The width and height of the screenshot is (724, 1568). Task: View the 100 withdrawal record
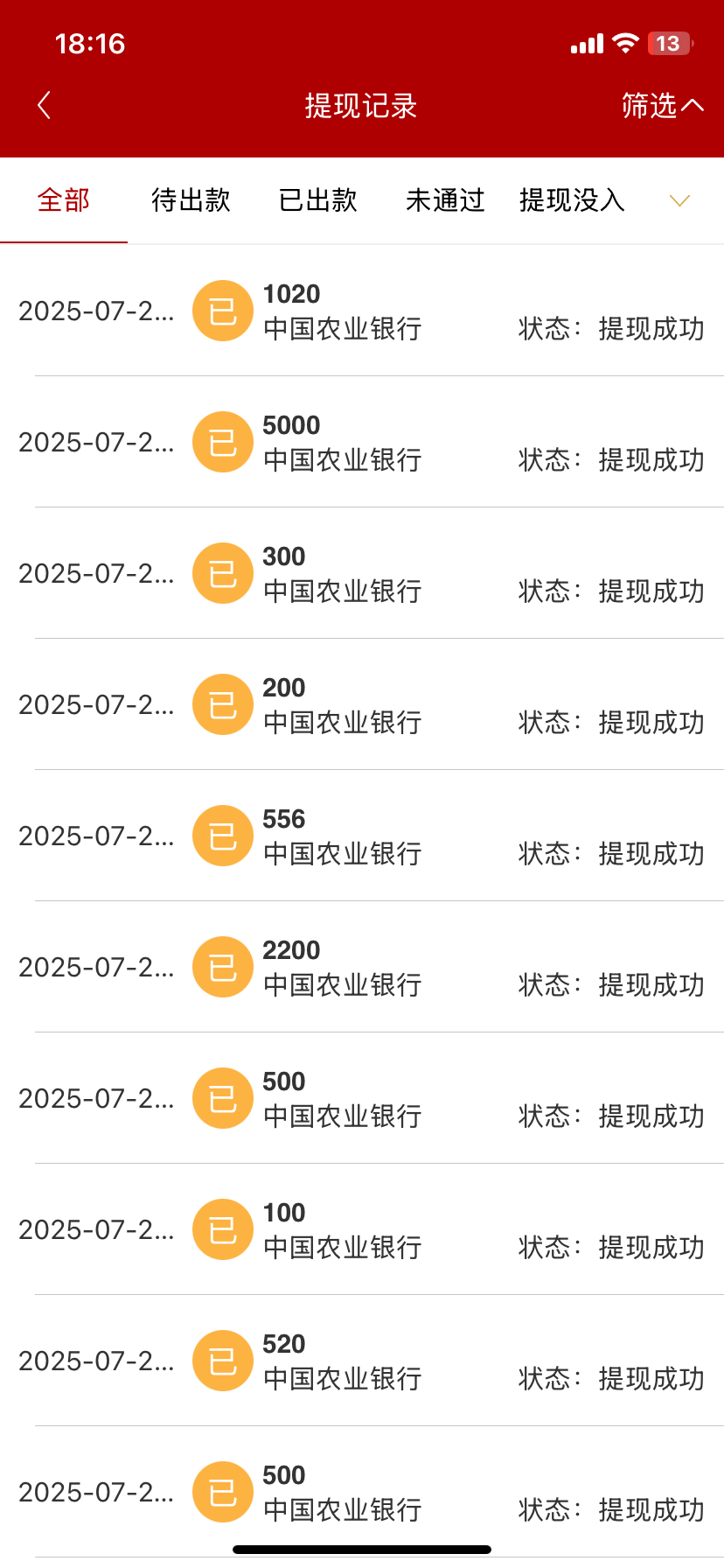[362, 1230]
